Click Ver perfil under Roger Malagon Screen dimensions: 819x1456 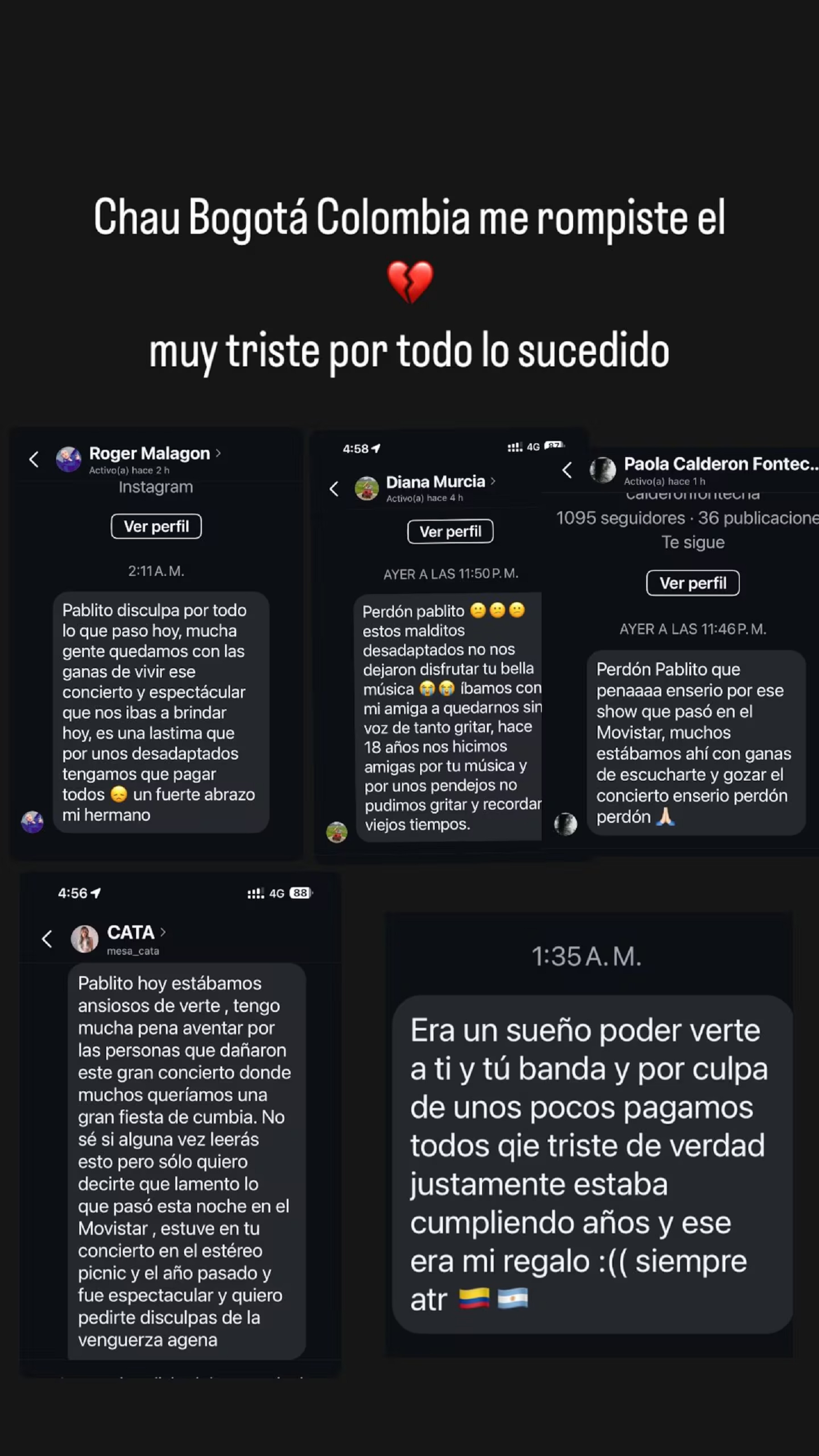156,526
